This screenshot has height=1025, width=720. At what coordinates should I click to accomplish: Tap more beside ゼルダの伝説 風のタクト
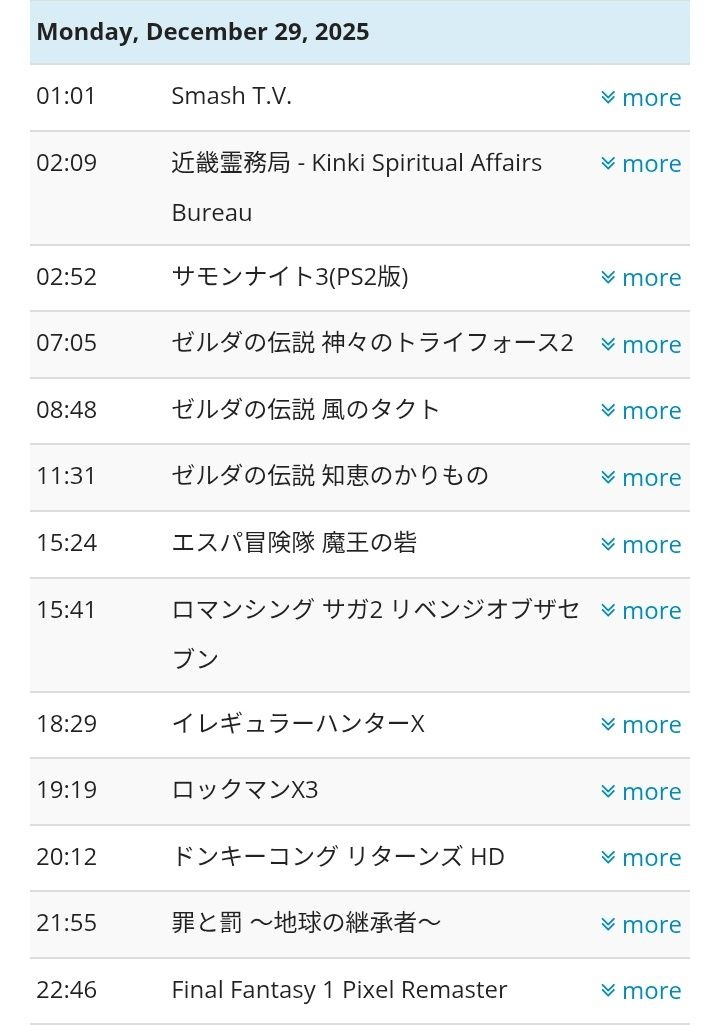coord(641,410)
